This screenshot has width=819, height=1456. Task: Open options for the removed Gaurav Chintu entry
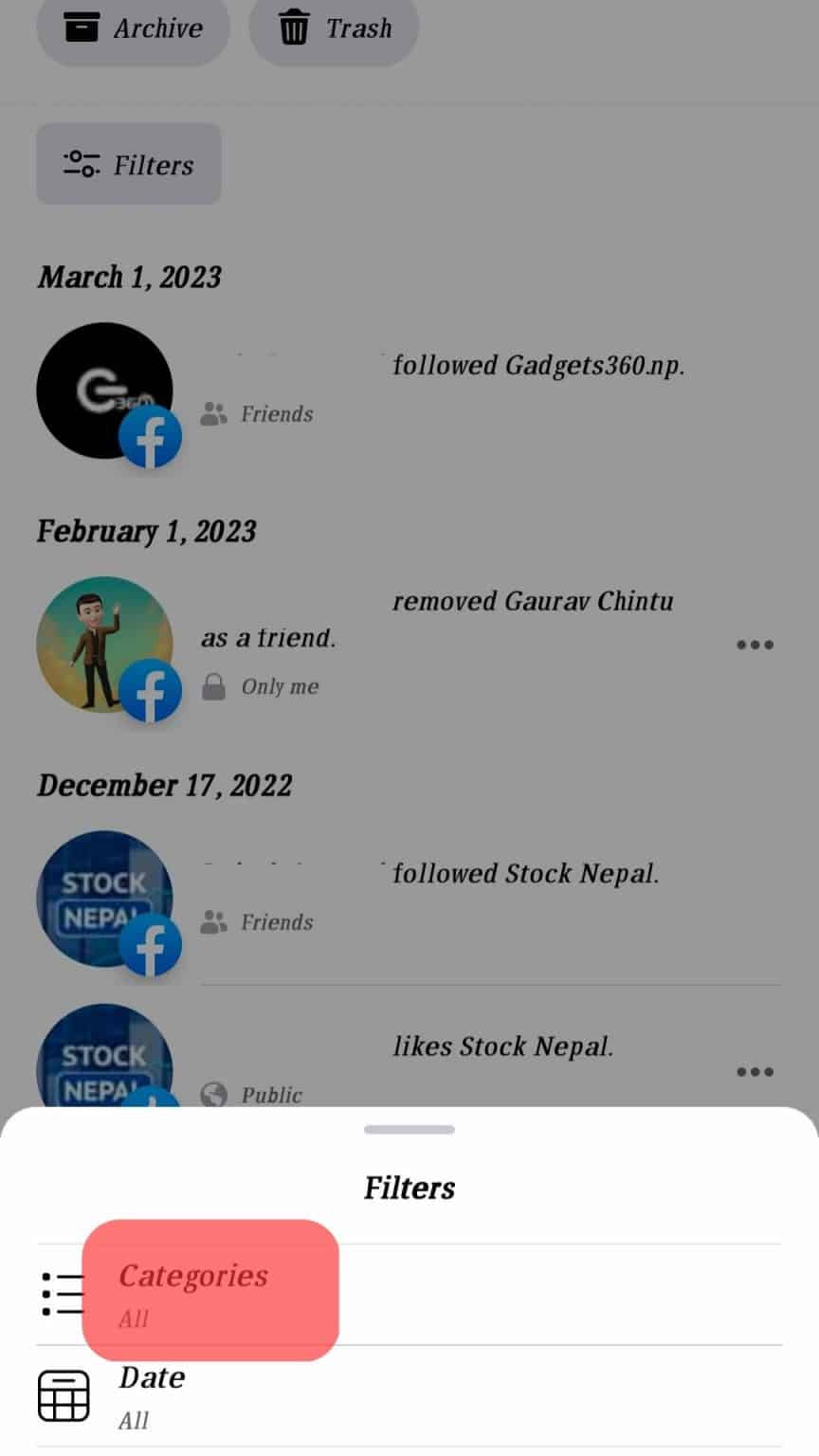(755, 645)
